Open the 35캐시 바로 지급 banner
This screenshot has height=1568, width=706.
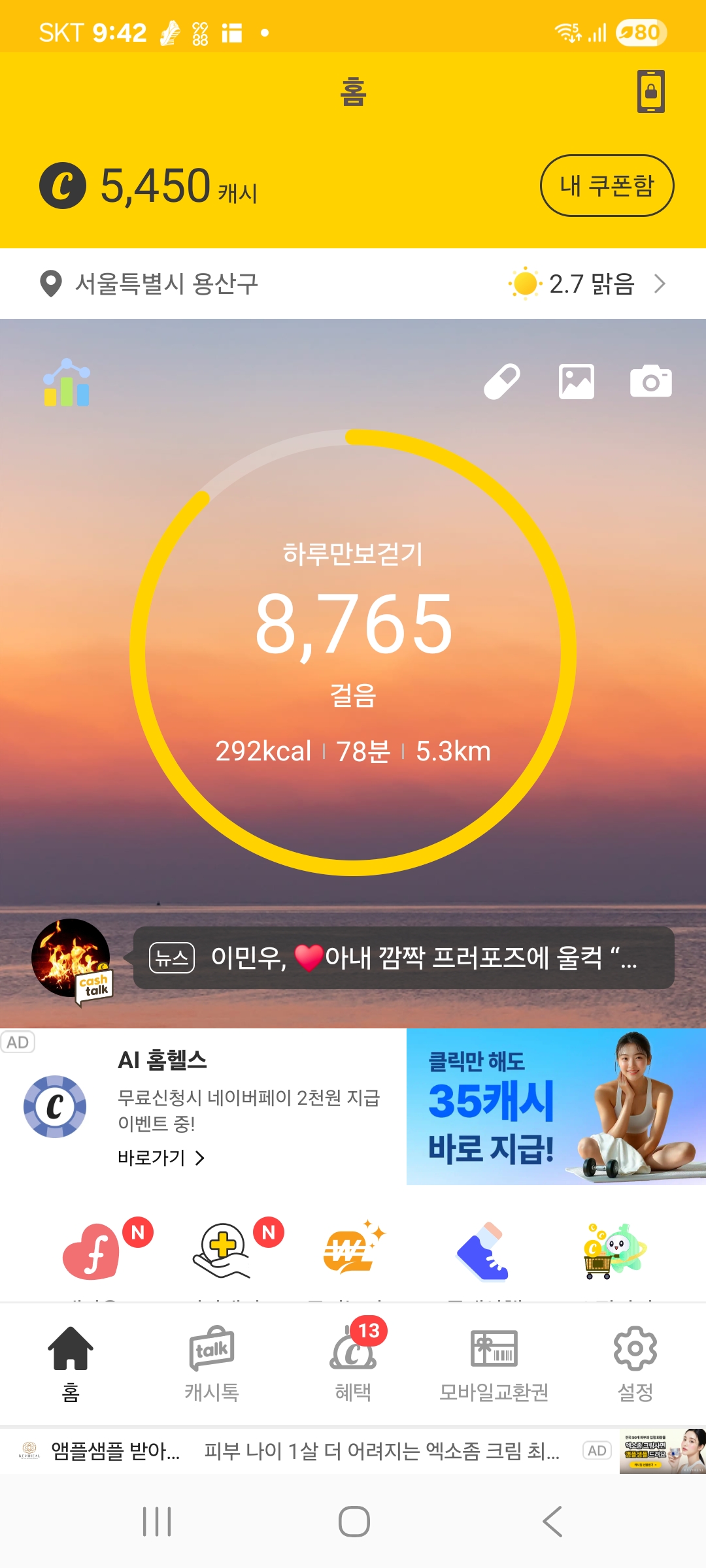coord(556,1107)
